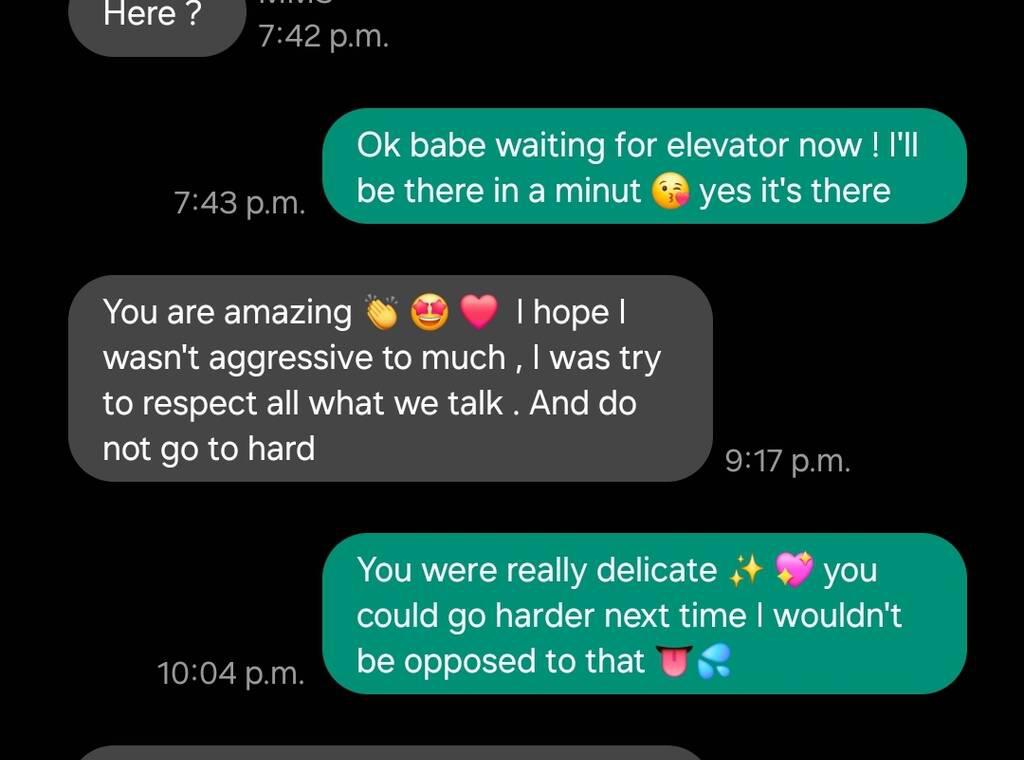
Task: Select the 'You are amazing' message bubble
Action: pos(390,380)
